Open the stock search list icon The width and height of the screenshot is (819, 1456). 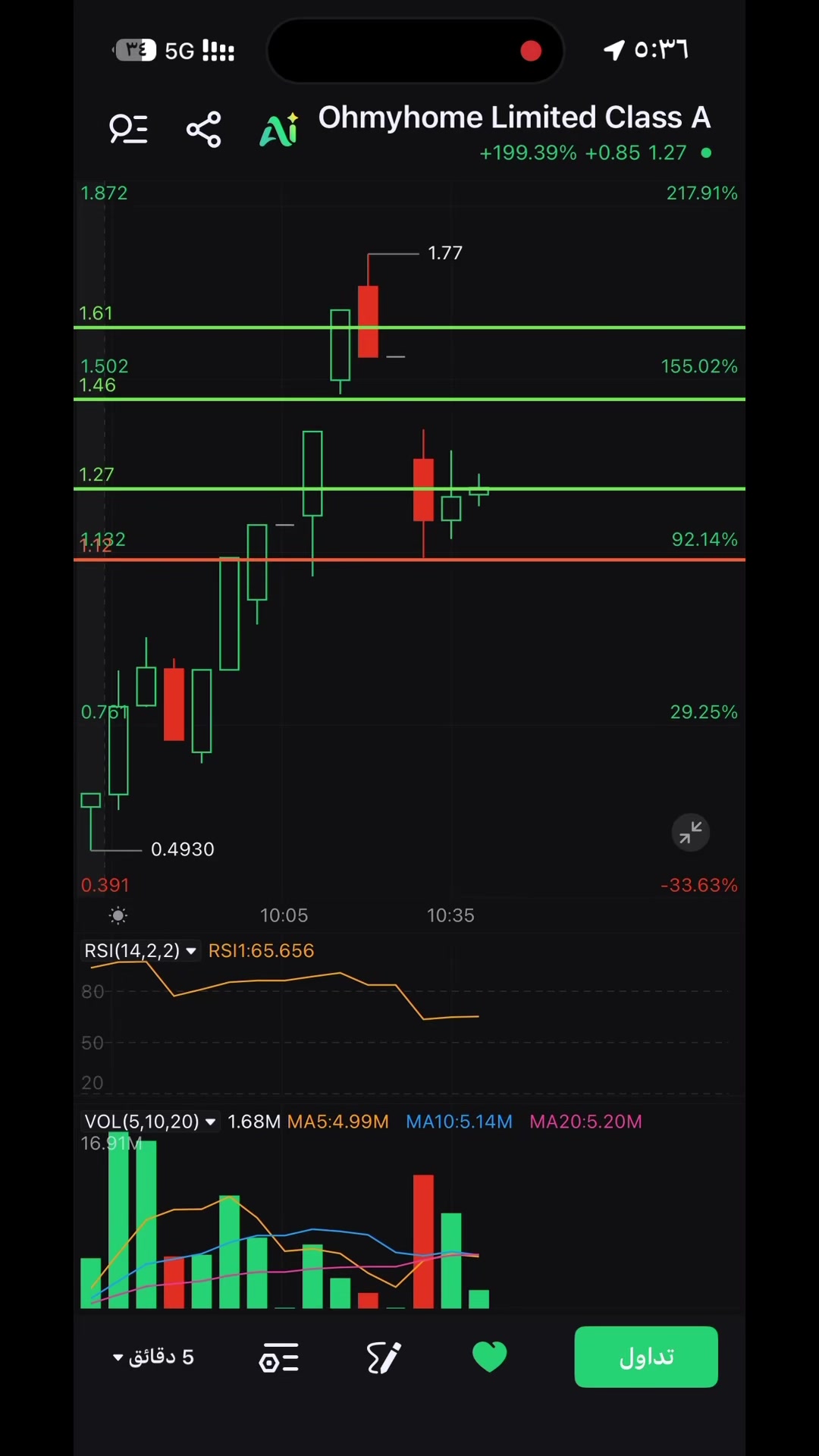tap(128, 130)
